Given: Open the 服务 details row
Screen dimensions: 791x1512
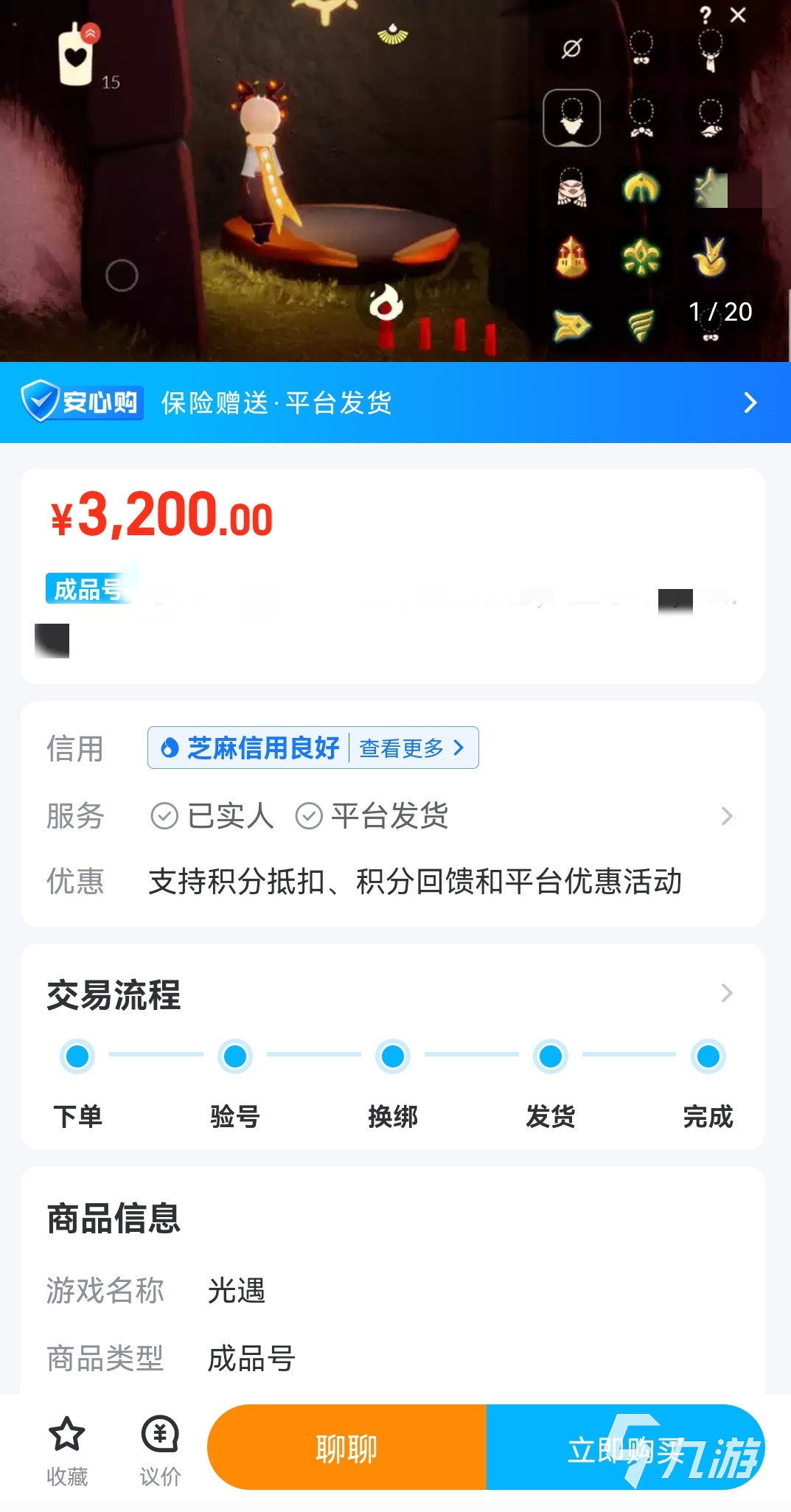Looking at the screenshot, I should tap(725, 816).
